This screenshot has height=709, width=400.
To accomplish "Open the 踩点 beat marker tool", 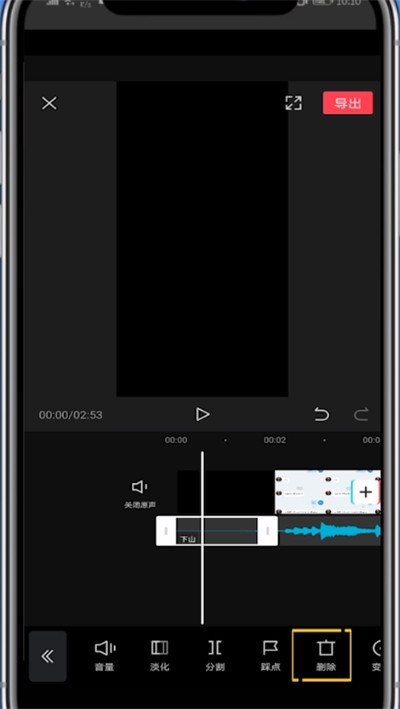I will point(270,656).
